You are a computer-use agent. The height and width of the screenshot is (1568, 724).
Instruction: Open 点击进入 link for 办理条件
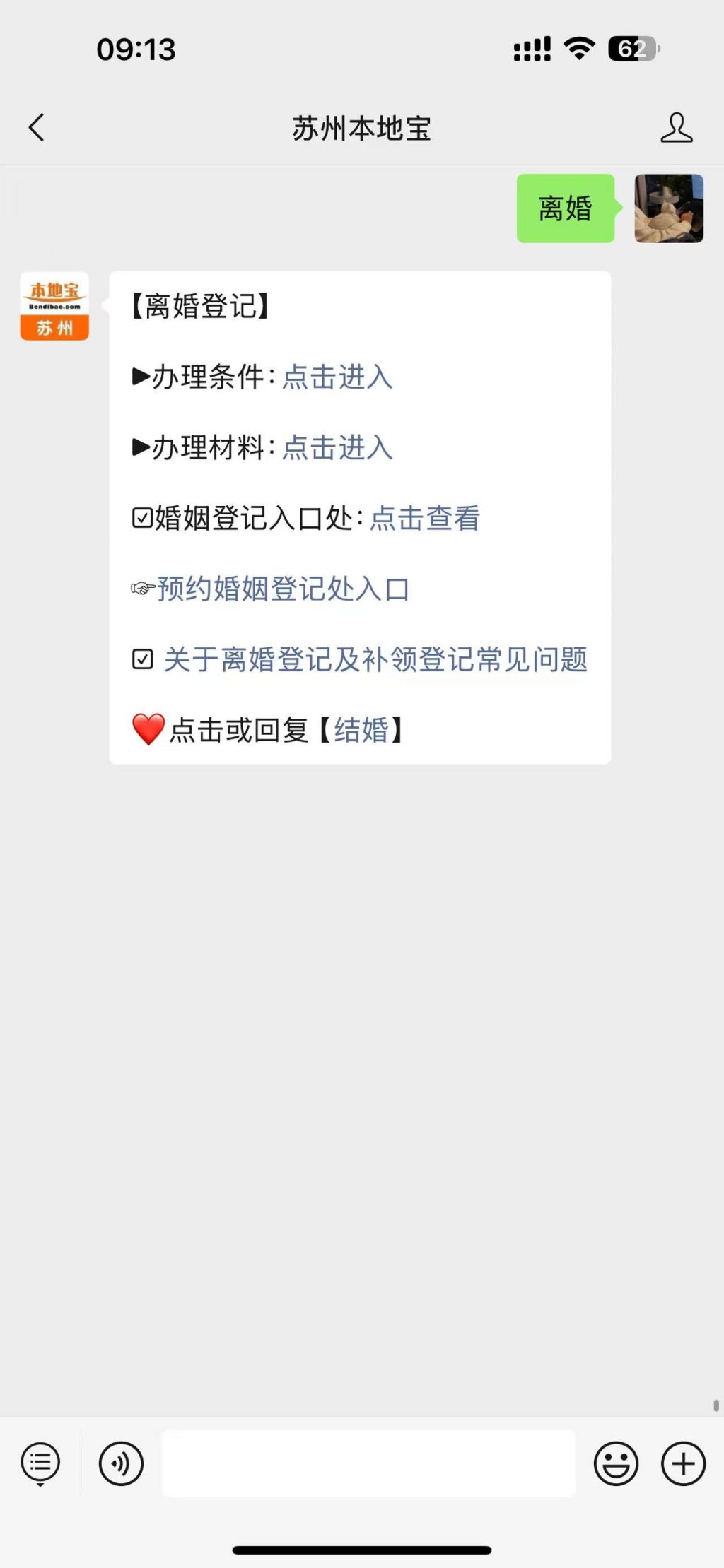[337, 377]
